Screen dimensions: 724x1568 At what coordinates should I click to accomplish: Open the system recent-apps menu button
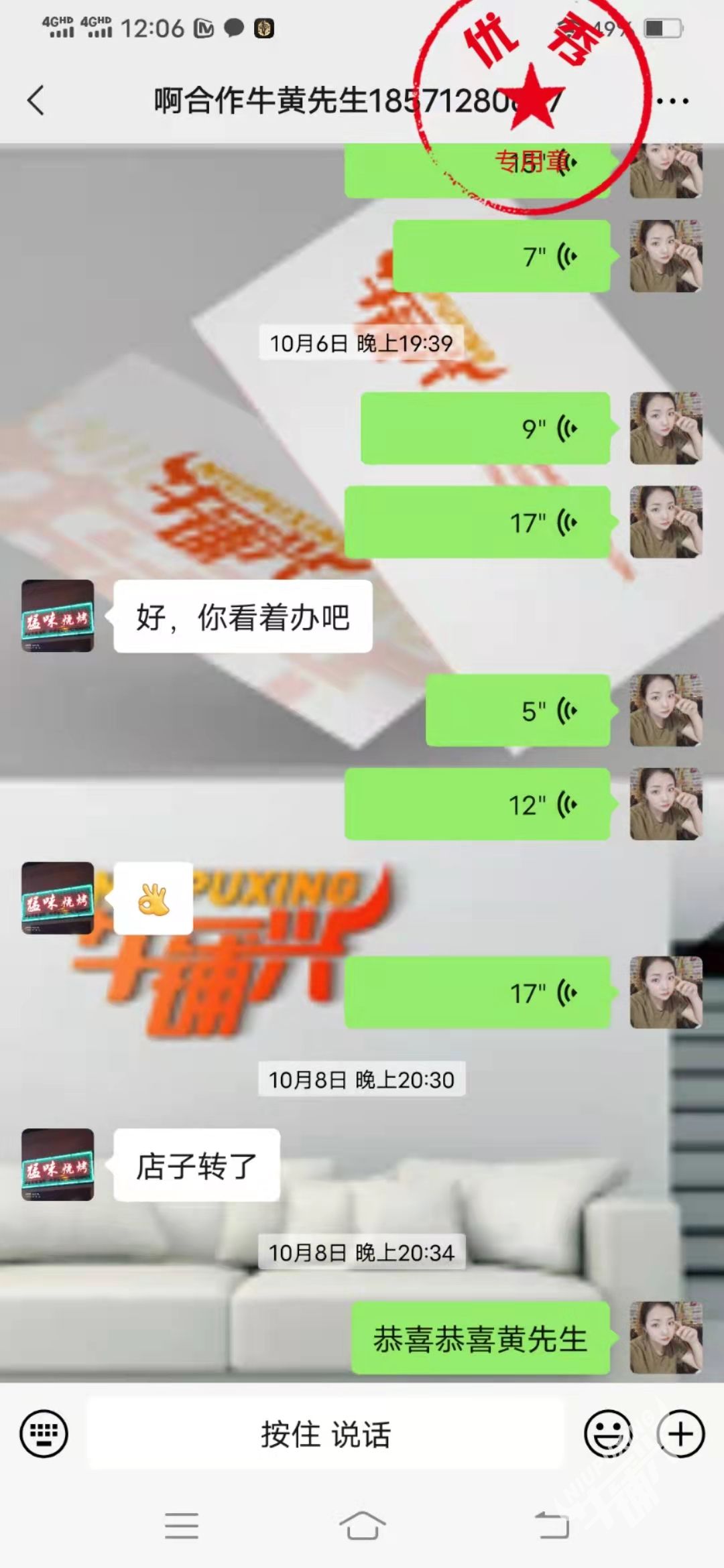(181, 1525)
